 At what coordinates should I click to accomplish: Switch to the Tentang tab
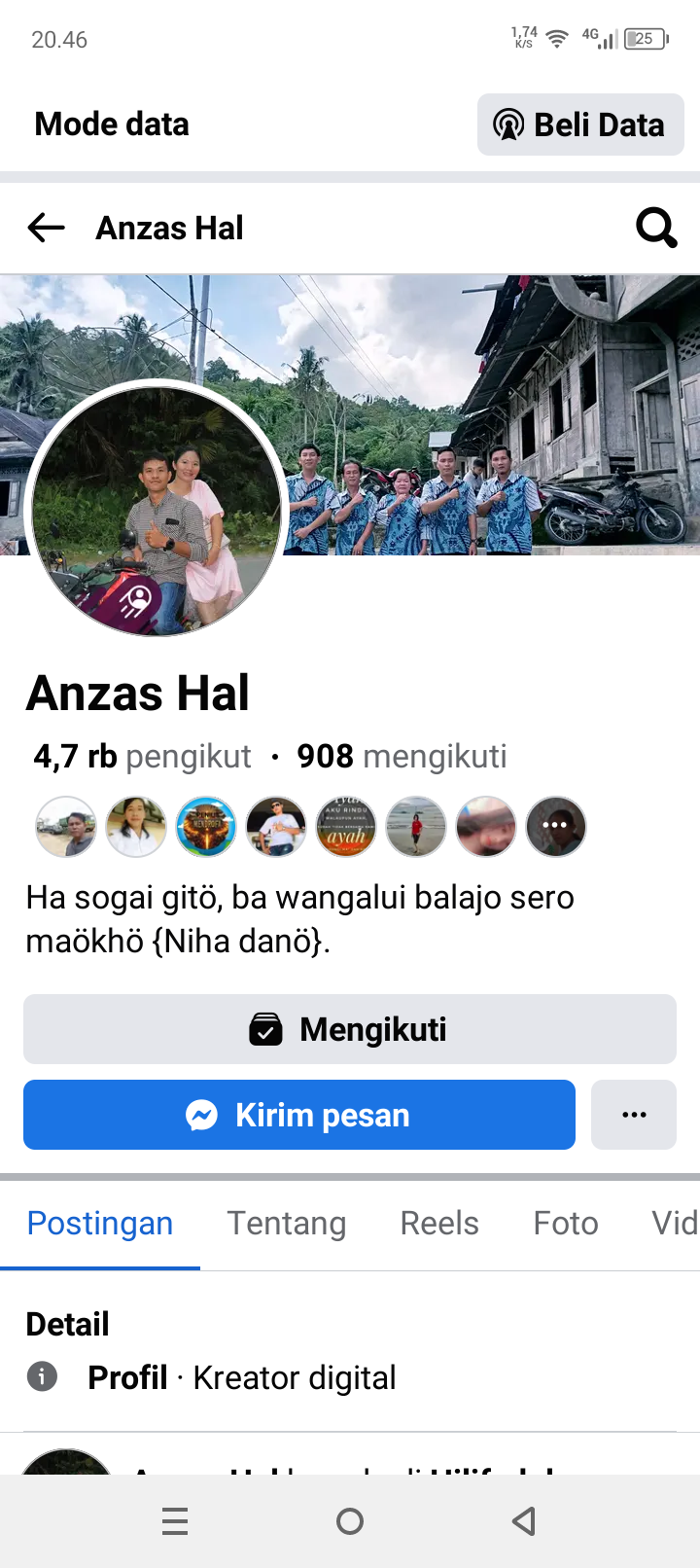click(x=287, y=1224)
